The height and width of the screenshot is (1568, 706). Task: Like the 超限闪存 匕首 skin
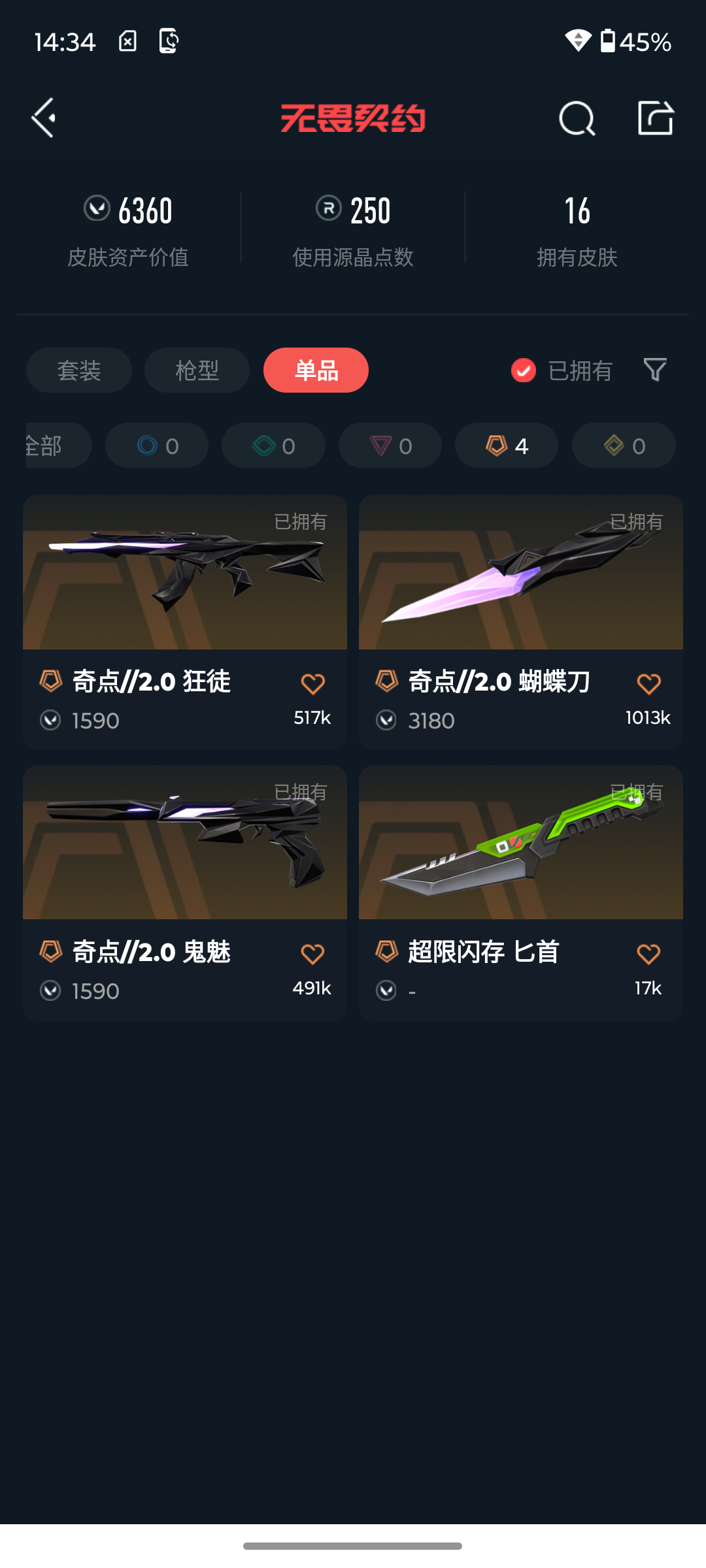tap(648, 955)
